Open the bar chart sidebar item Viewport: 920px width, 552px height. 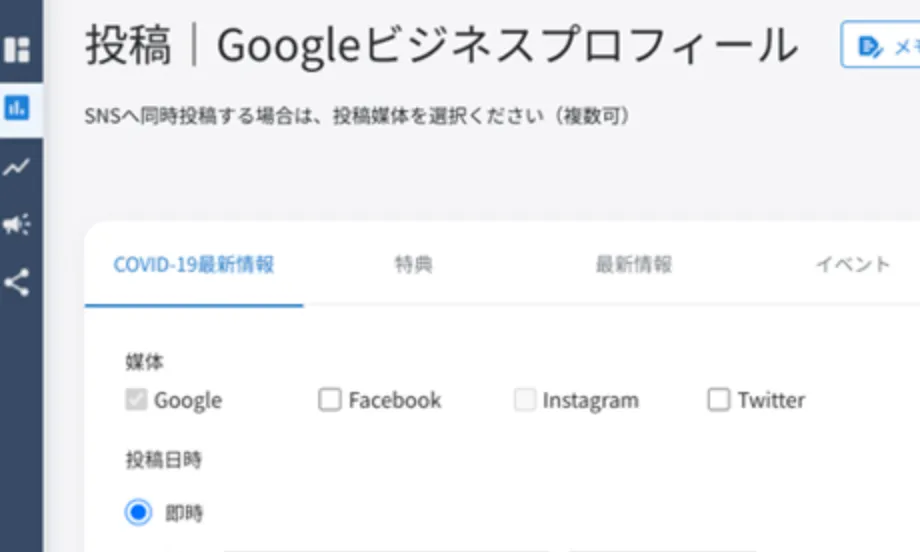(17, 108)
